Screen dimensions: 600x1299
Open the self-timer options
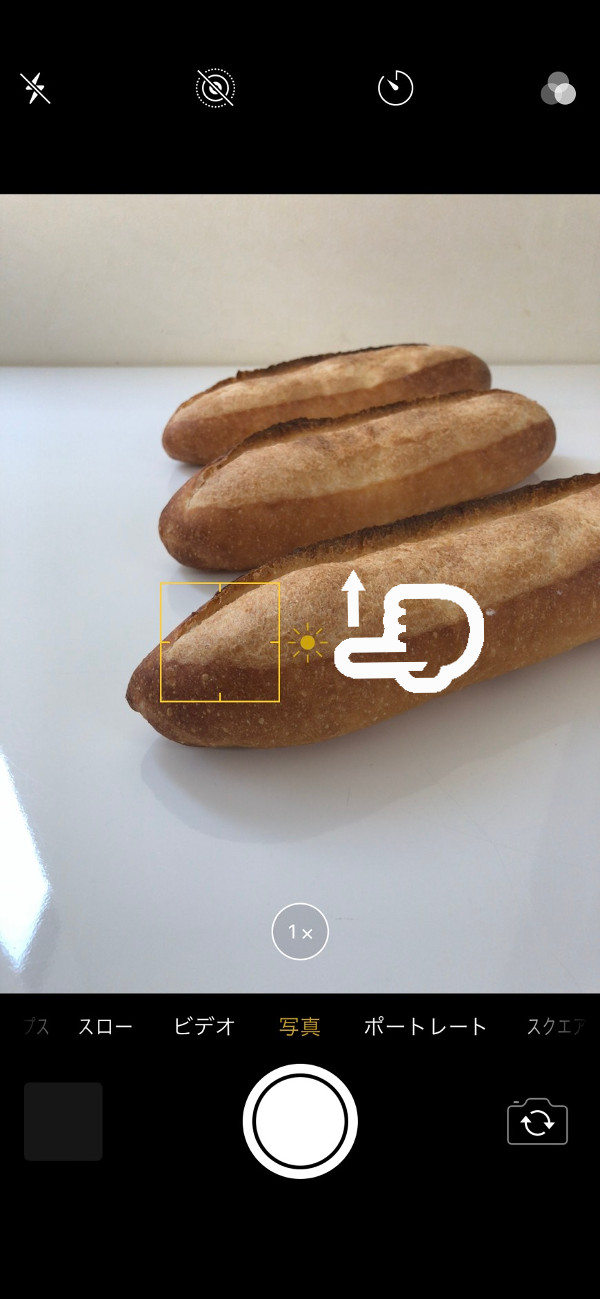[395, 89]
